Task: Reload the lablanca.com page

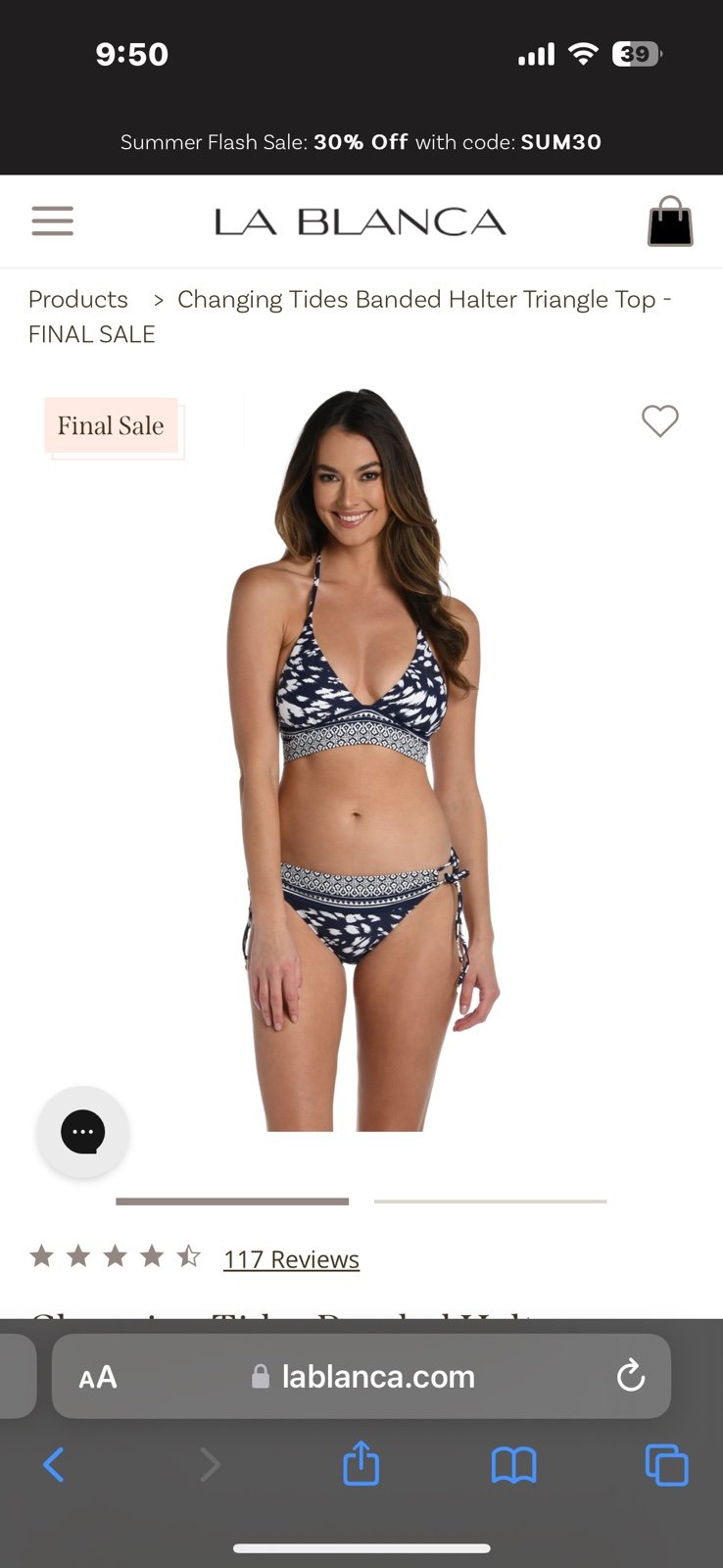Action: tap(630, 1376)
